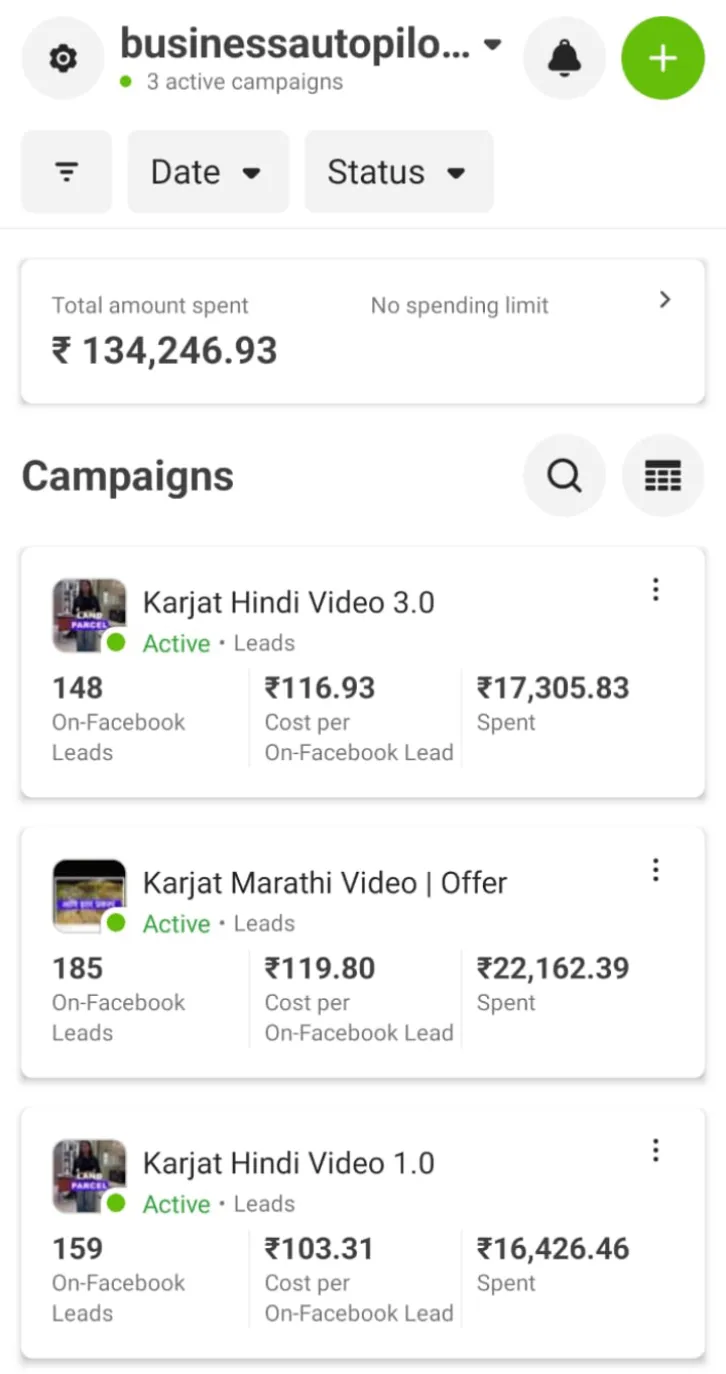
Task: Open Karjat Marathi Video | Offer campaign
Action: [x=324, y=883]
